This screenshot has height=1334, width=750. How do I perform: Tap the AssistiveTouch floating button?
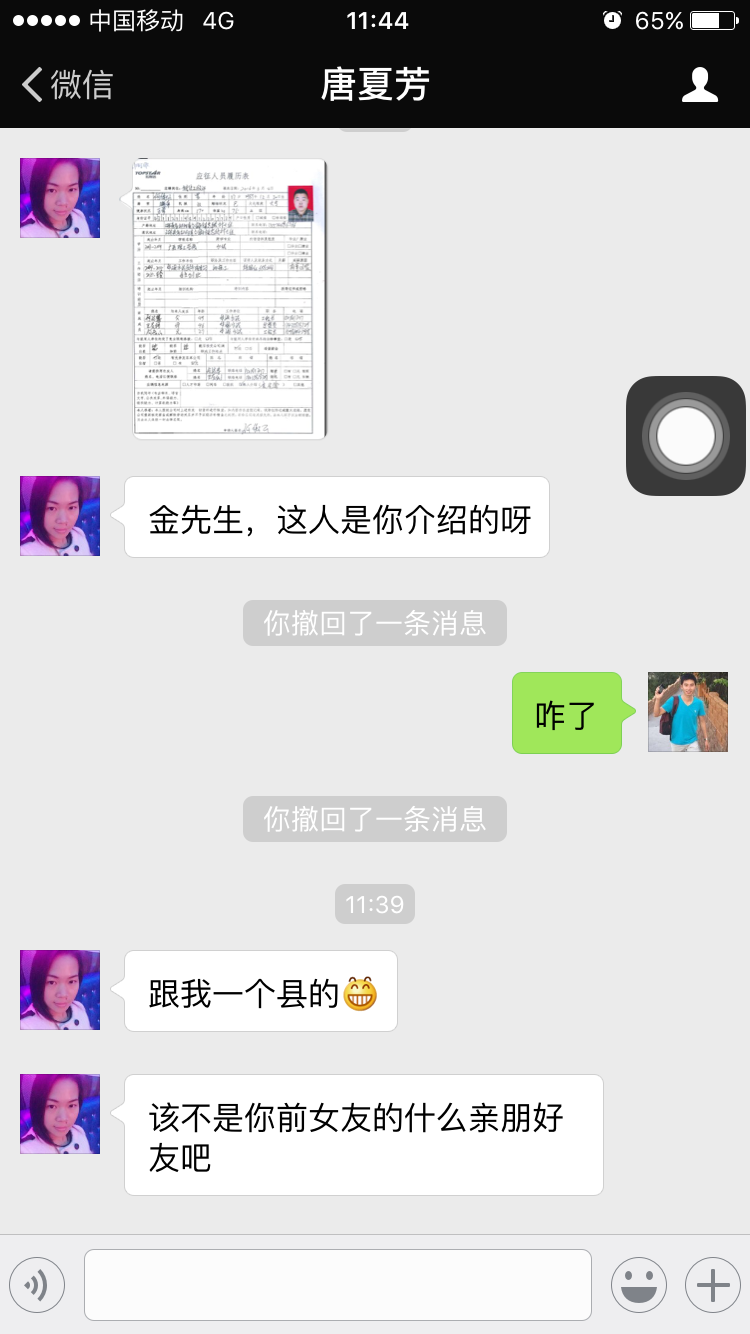click(x=686, y=436)
